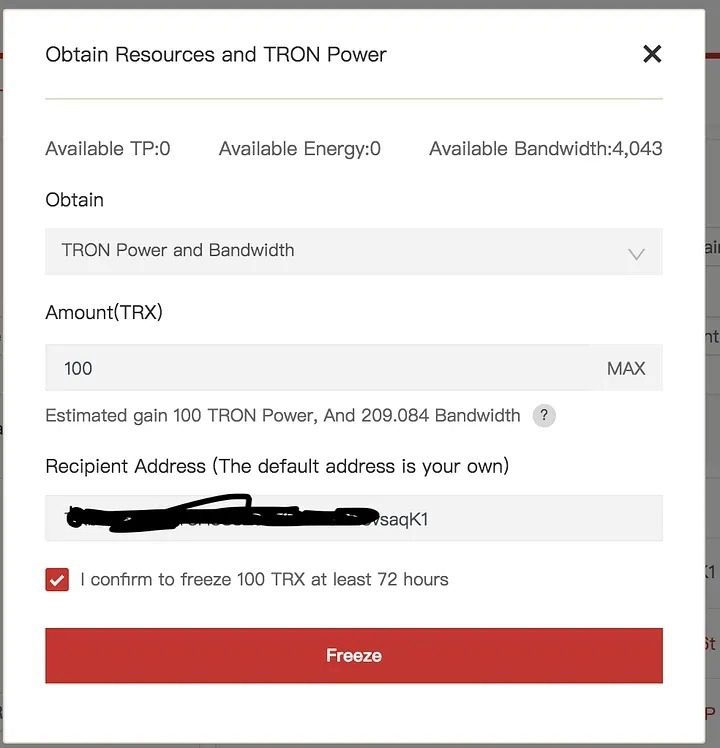
Task: Tap the red Freeze button
Action: pyautogui.click(x=353, y=656)
